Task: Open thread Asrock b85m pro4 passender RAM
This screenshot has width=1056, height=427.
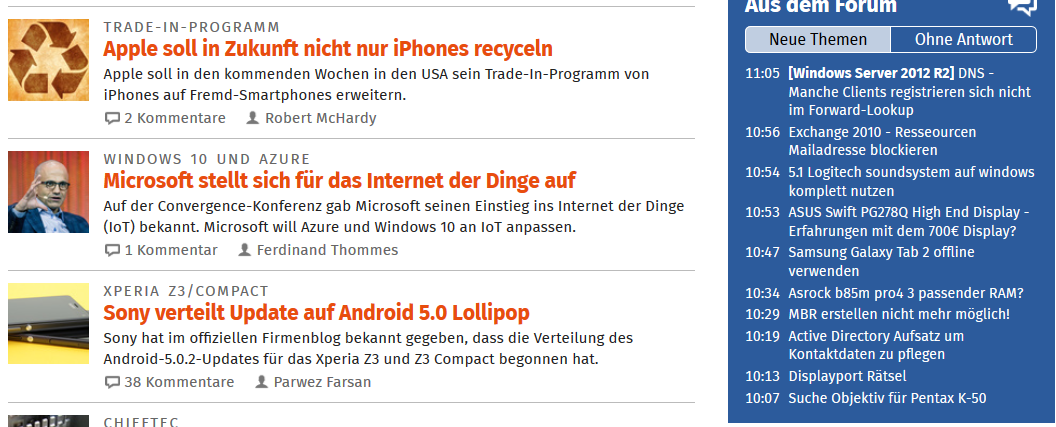Action: (905, 293)
